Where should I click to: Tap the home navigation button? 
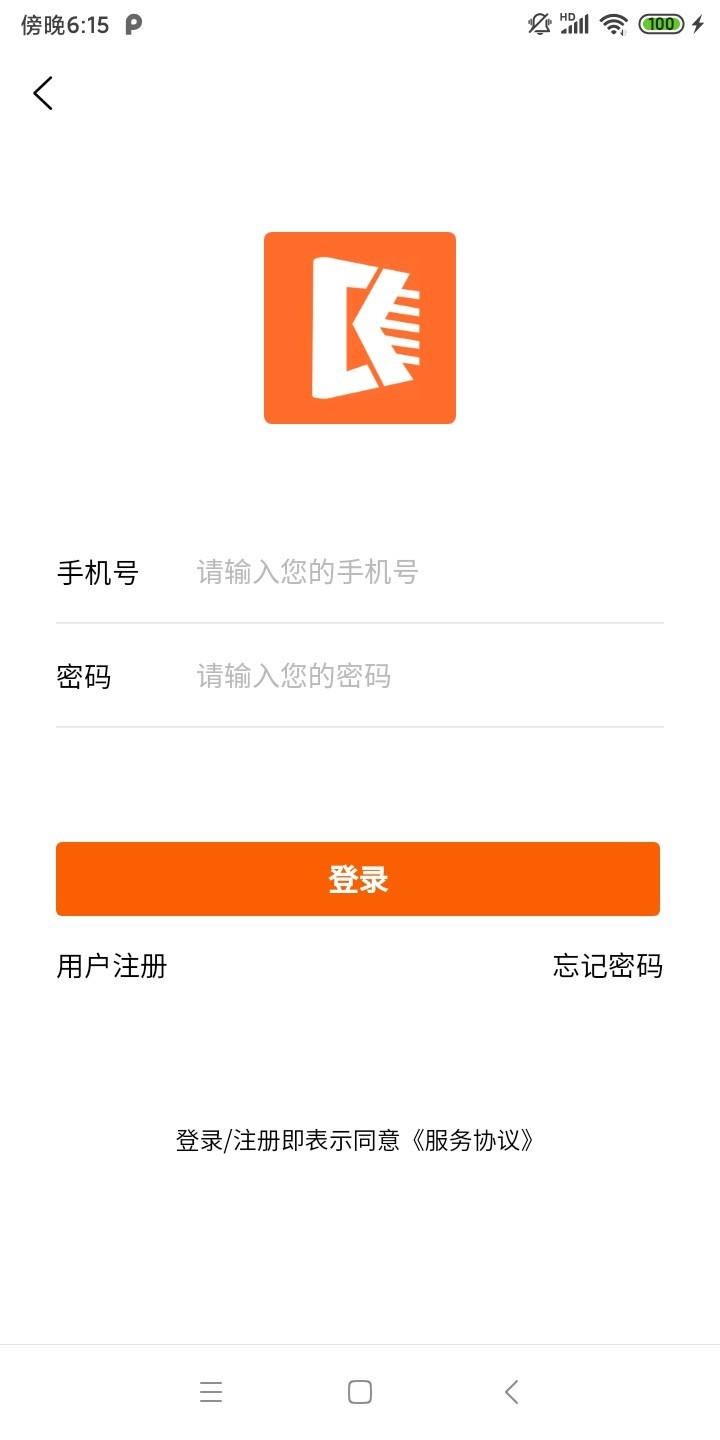tap(360, 1391)
